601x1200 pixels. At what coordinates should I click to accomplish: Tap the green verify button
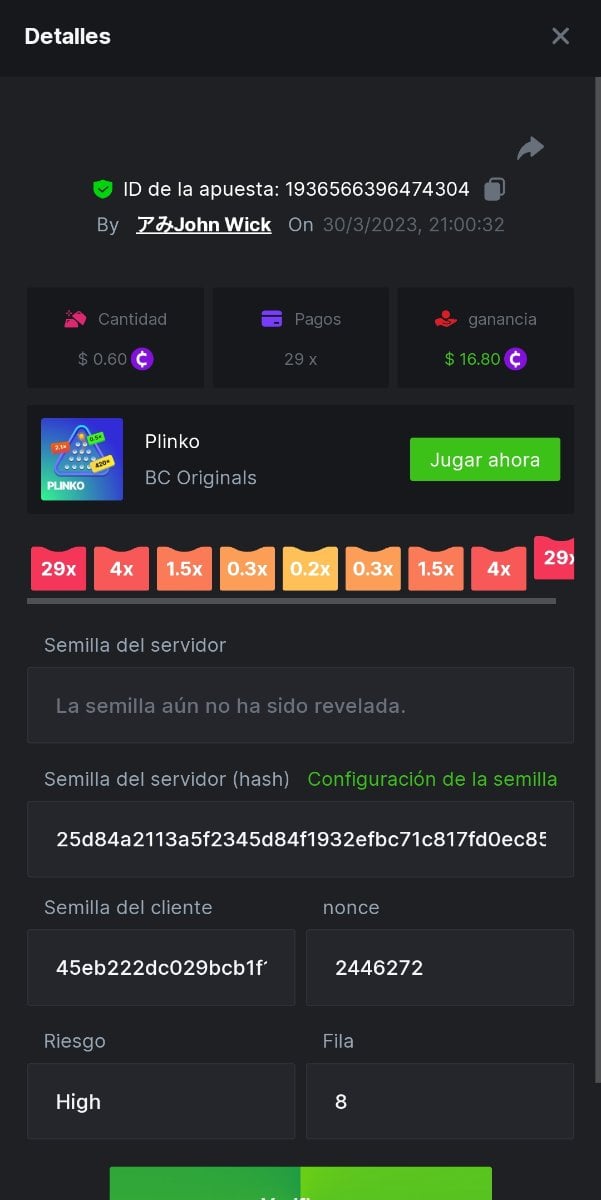pos(300,1185)
